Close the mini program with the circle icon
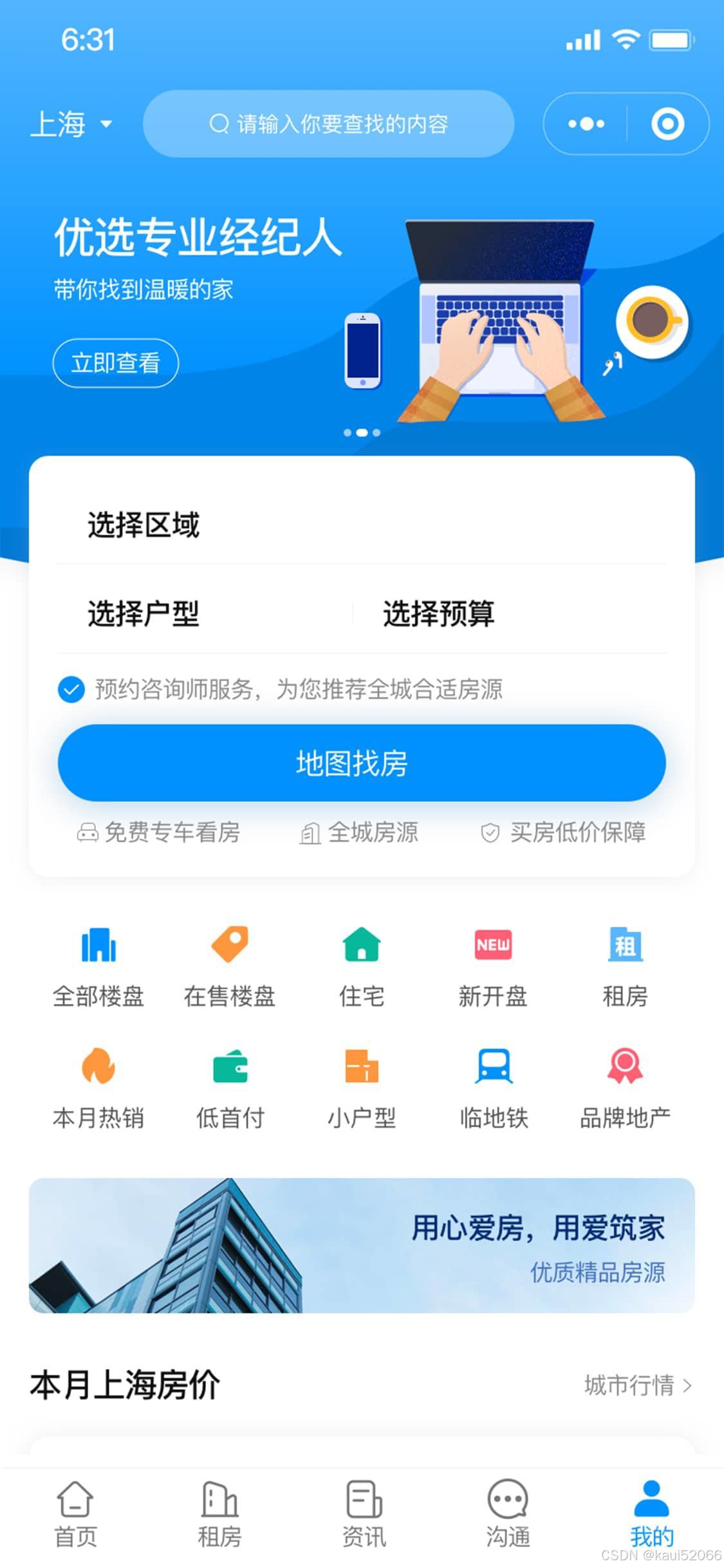Image resolution: width=724 pixels, height=1568 pixels. pos(667,124)
